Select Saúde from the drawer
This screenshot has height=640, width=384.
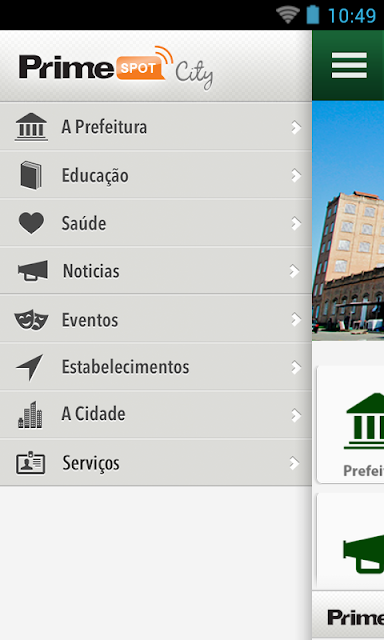tap(156, 223)
